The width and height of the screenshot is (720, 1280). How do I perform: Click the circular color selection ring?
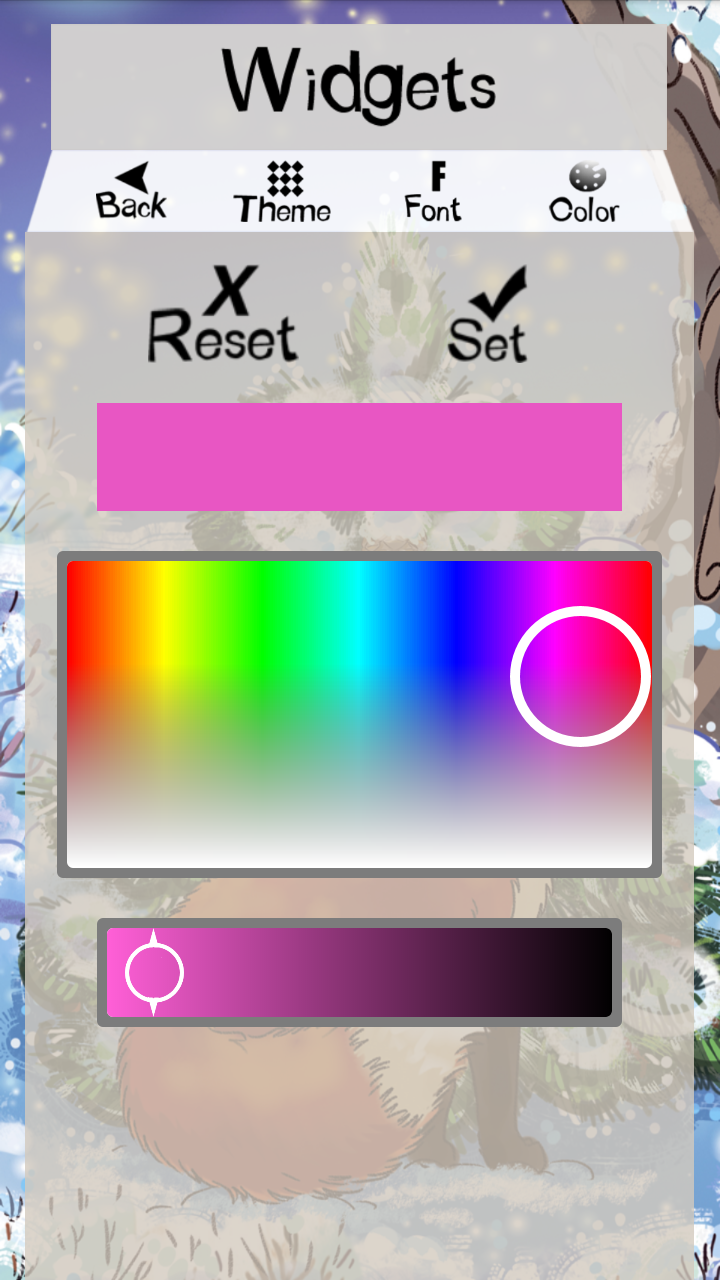tap(578, 674)
